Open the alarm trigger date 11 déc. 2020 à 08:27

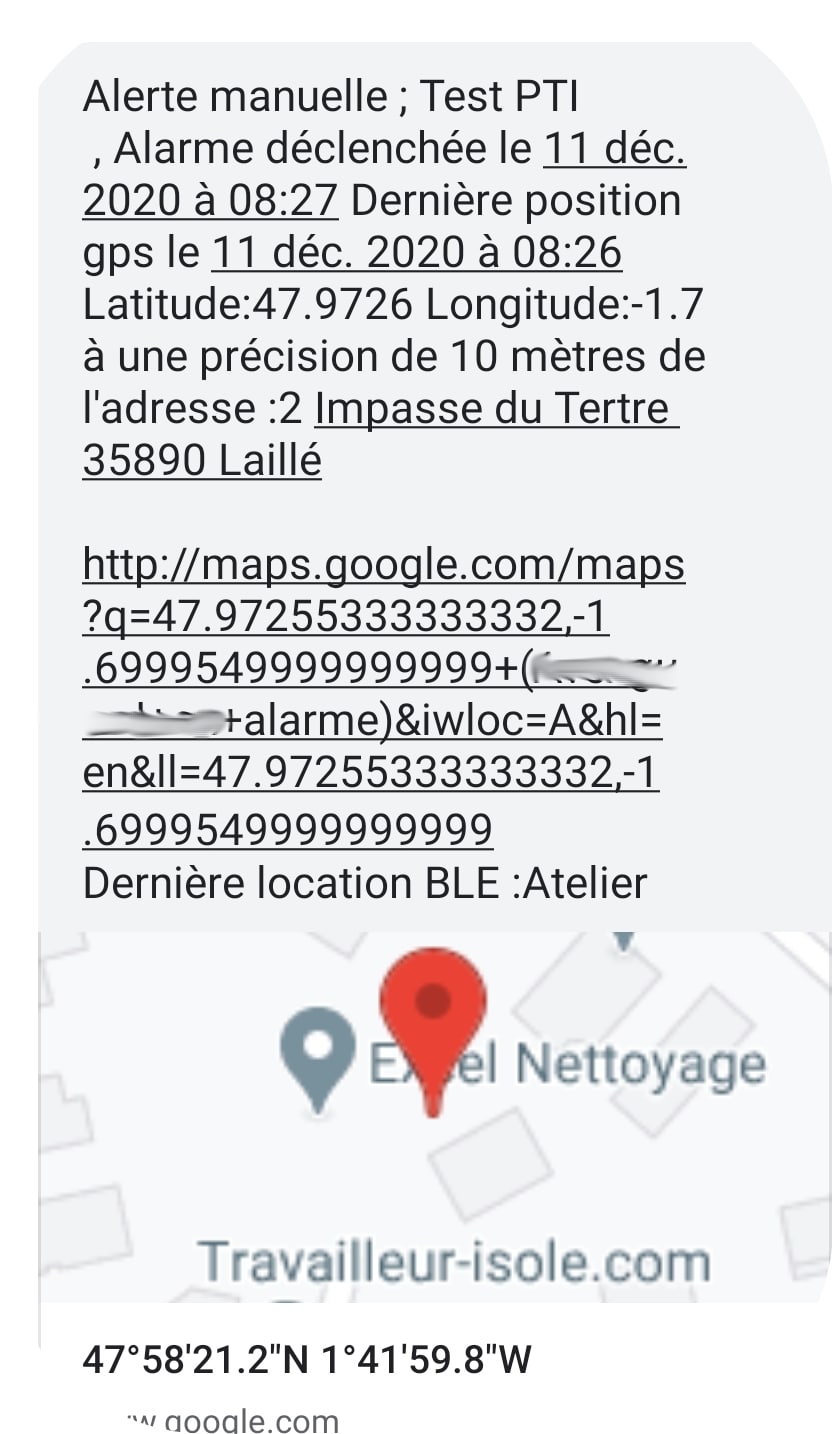click(210, 201)
